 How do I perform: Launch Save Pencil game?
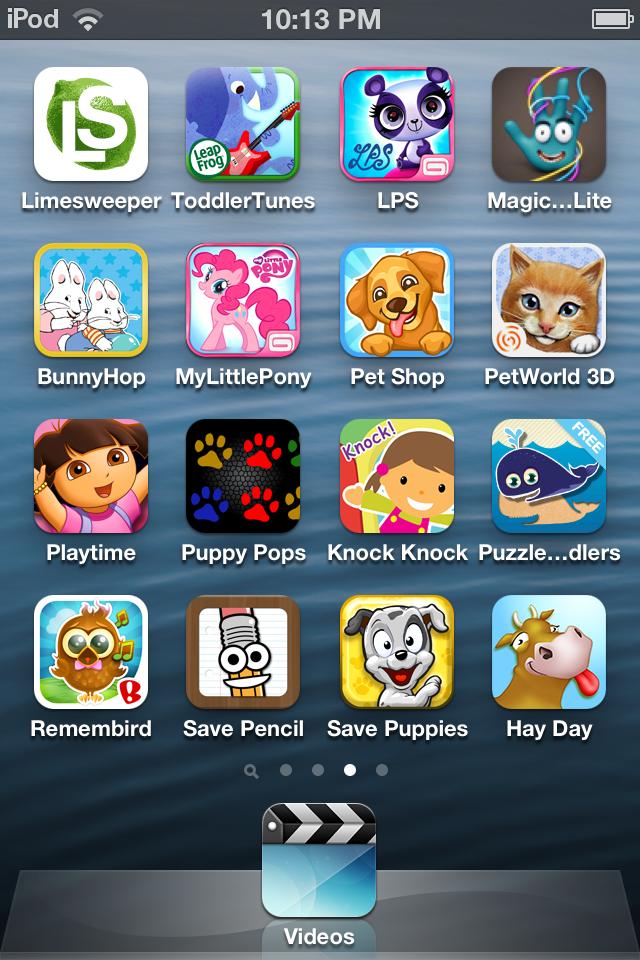243,652
